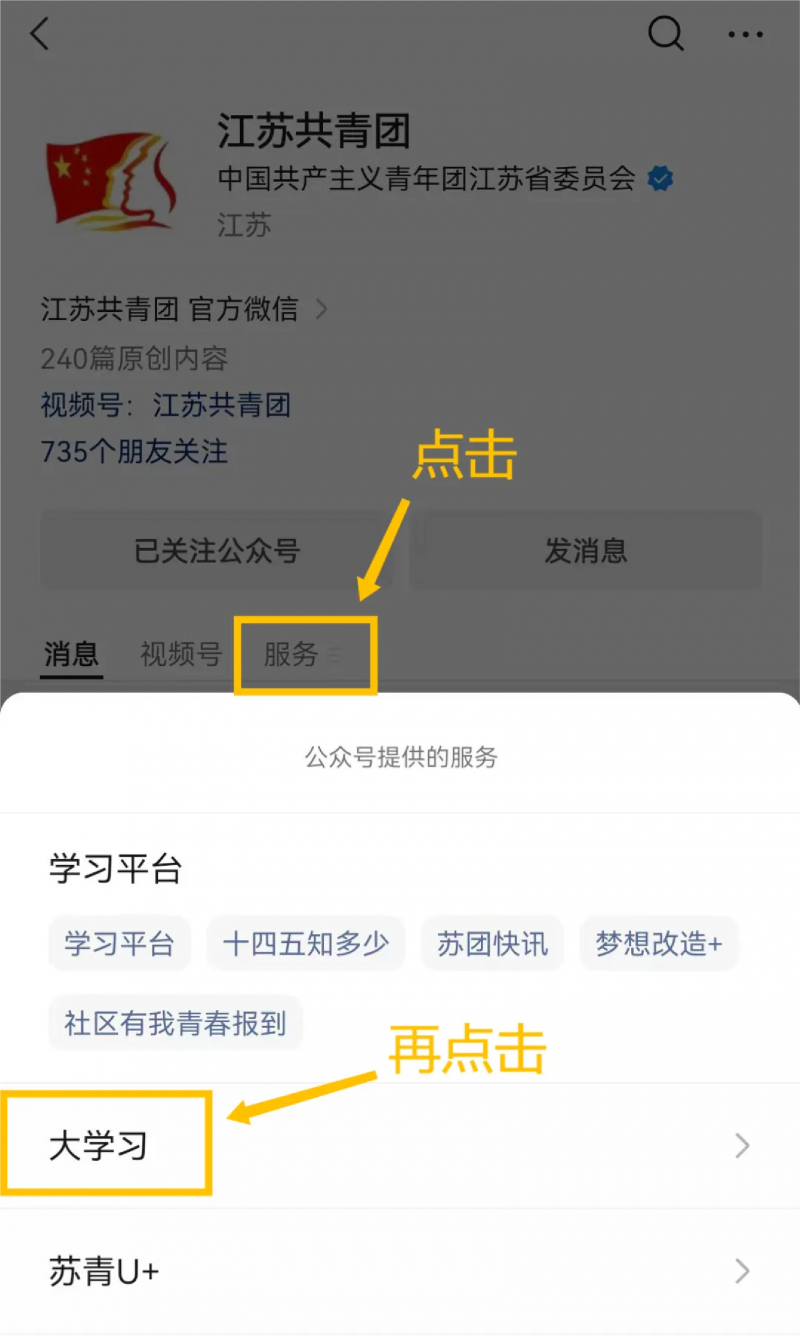View the 735个朋友关注 link

click(134, 452)
